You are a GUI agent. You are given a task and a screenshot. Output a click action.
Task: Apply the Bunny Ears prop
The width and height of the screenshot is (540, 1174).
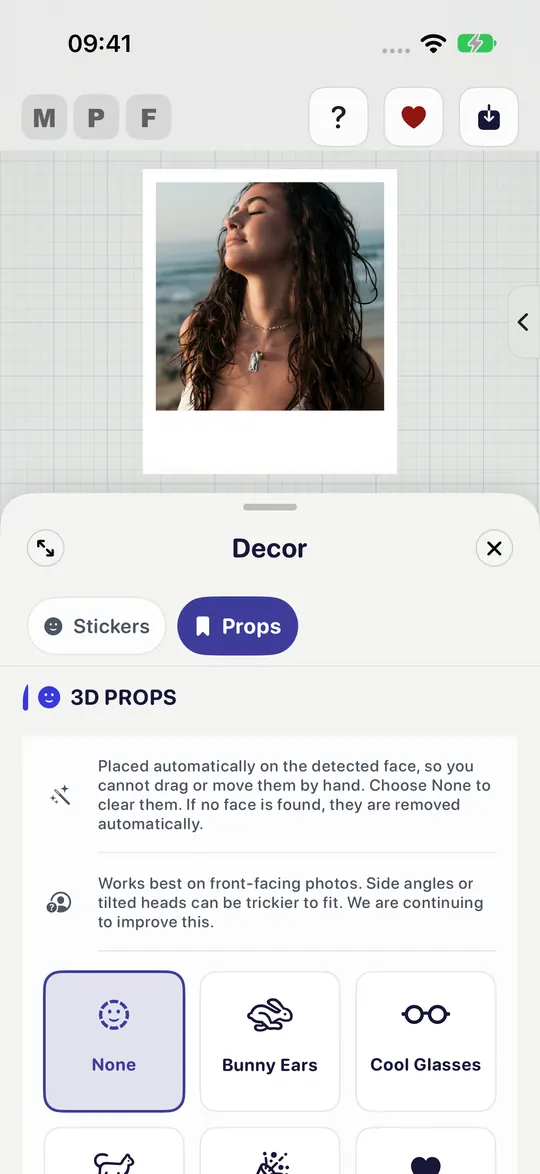pyautogui.click(x=270, y=1041)
